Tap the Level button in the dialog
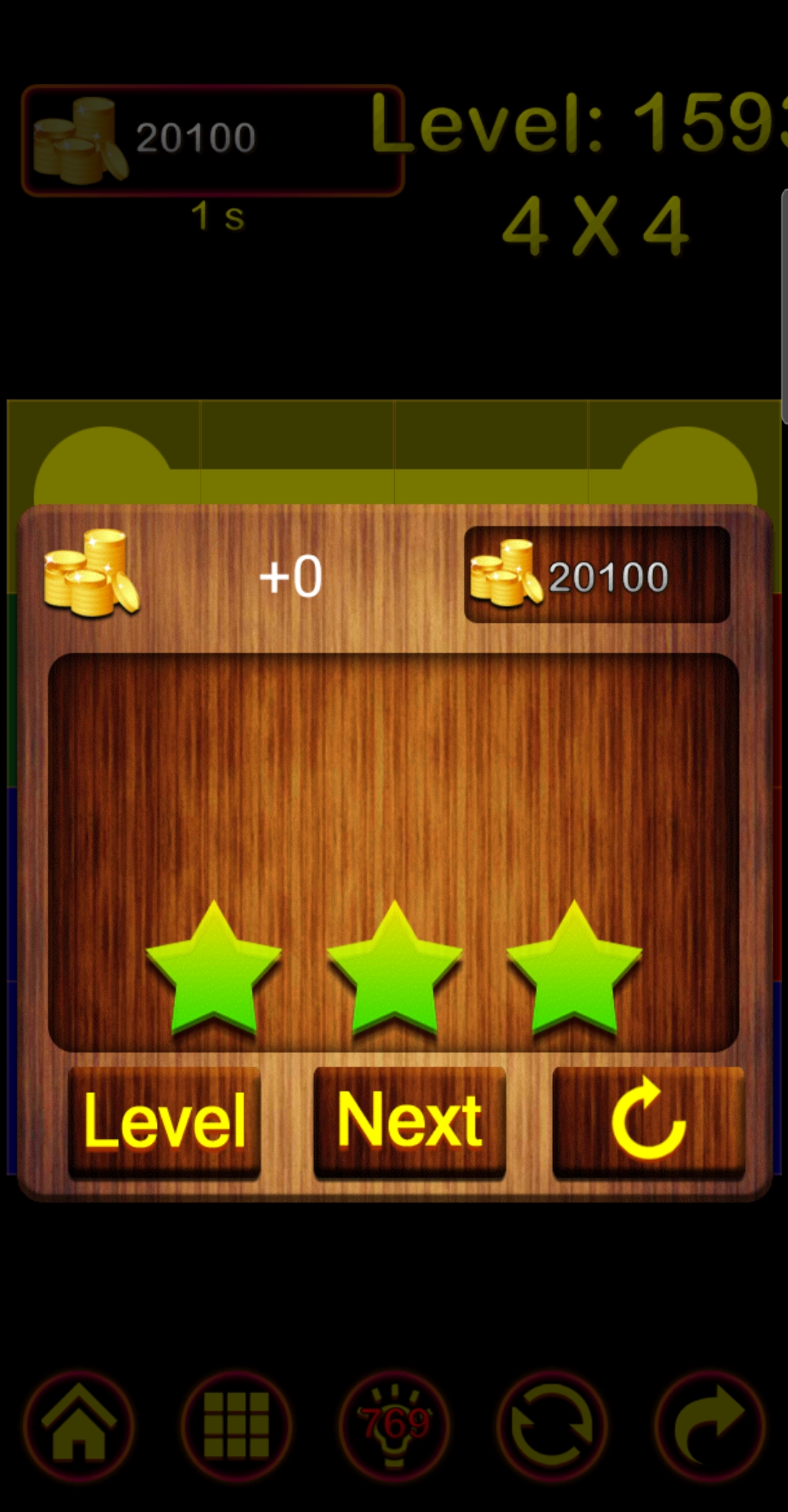The image size is (788, 1512). tap(164, 1121)
